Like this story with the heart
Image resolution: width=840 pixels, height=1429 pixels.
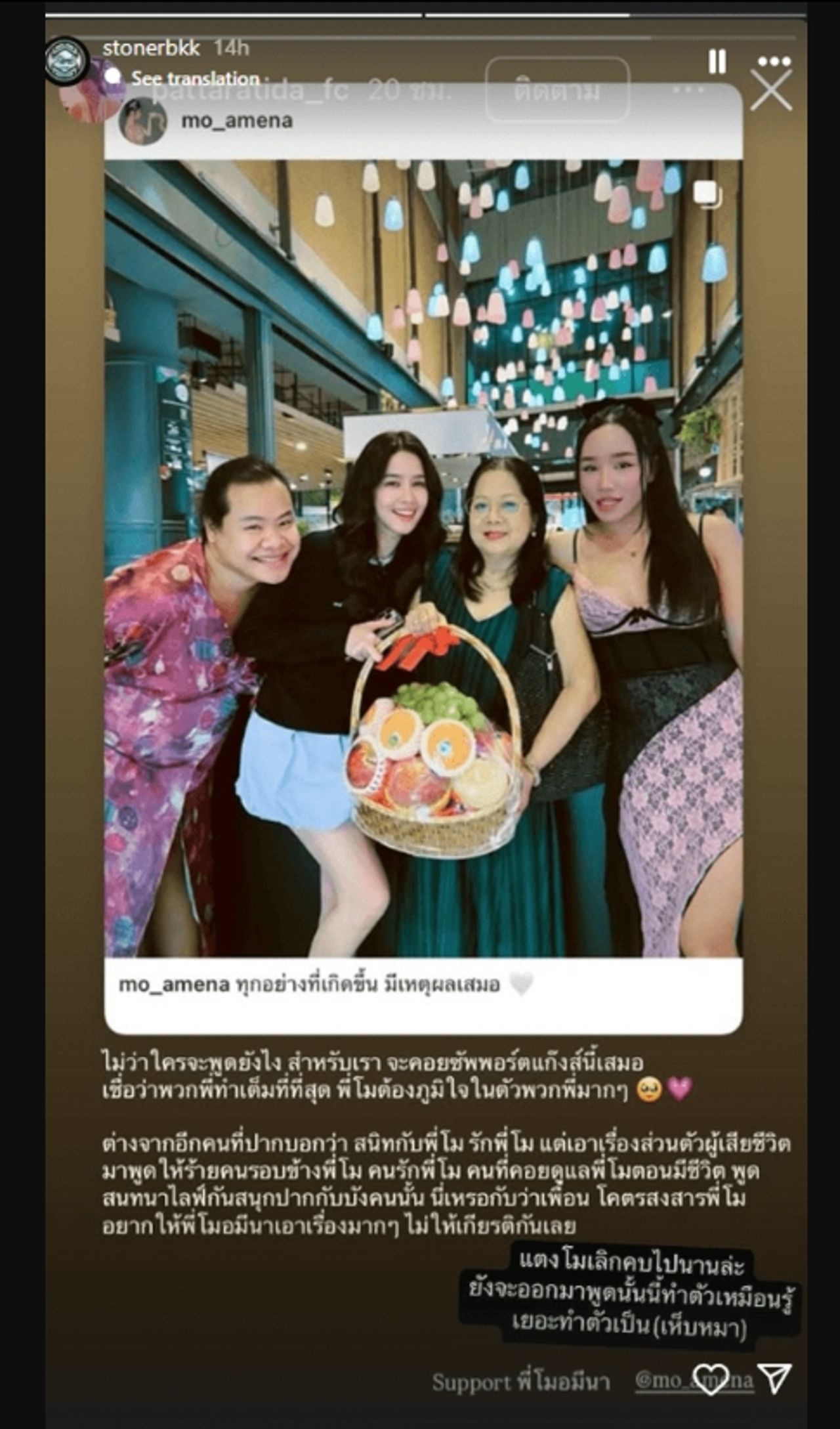[x=711, y=1380]
